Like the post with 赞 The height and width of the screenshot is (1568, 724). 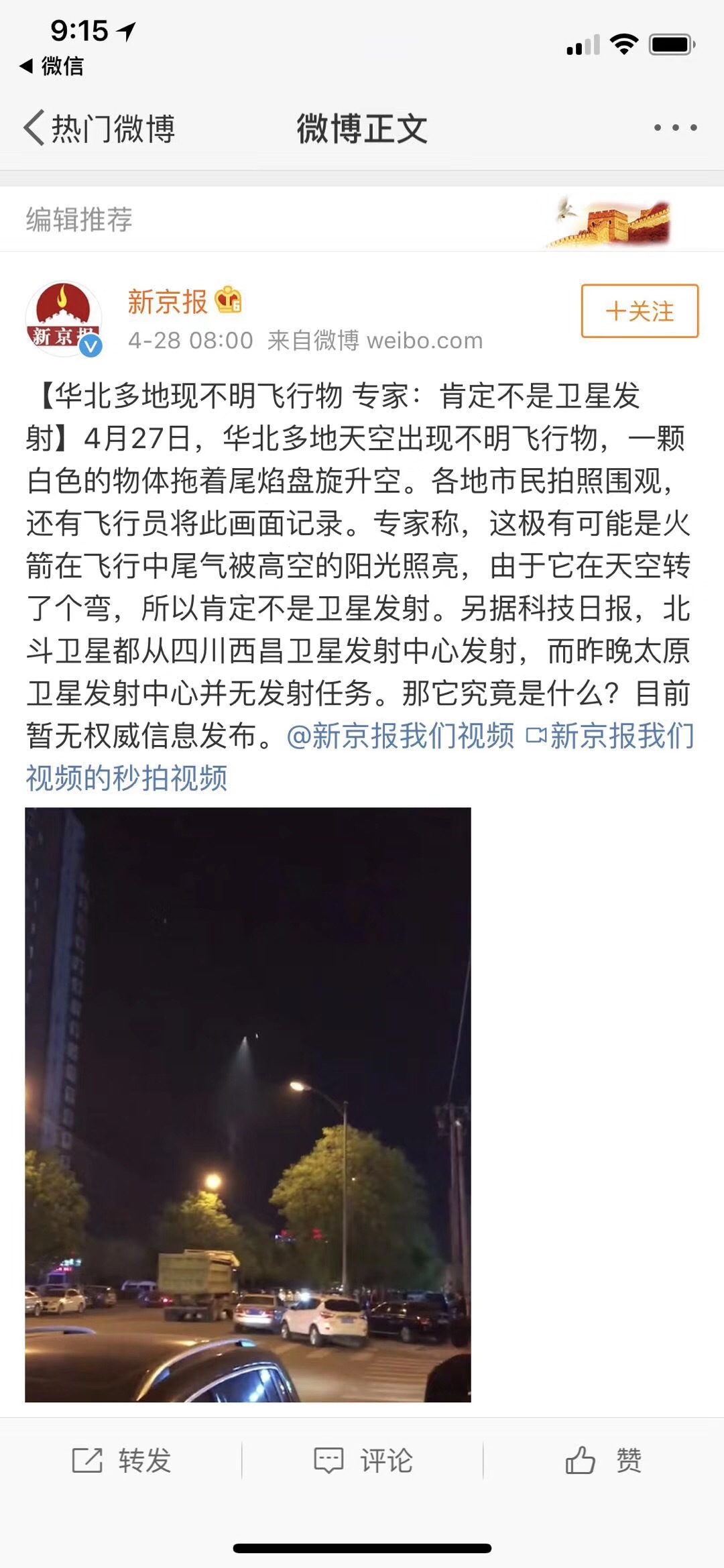[603, 1460]
